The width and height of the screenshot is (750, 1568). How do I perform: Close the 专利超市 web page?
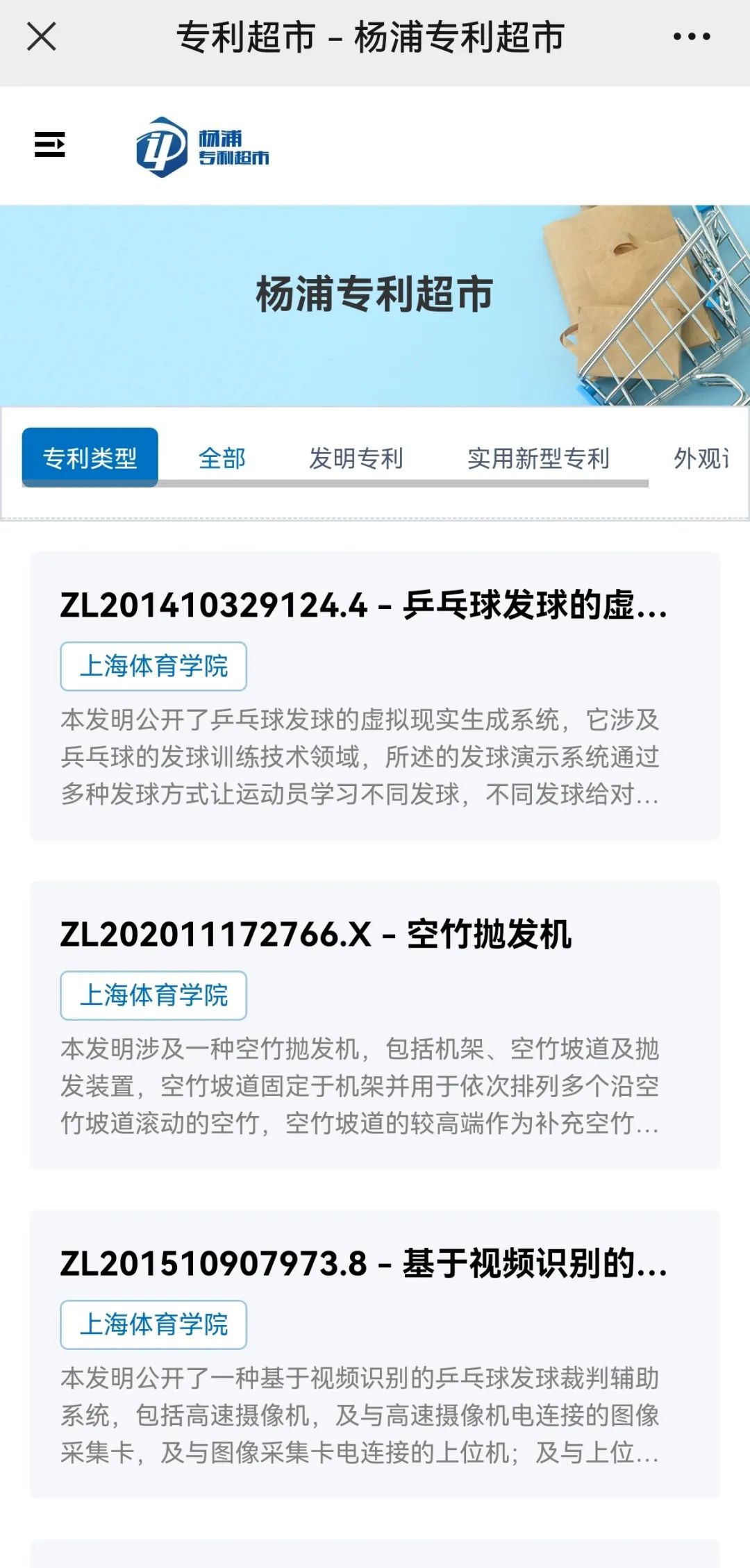tap(41, 36)
